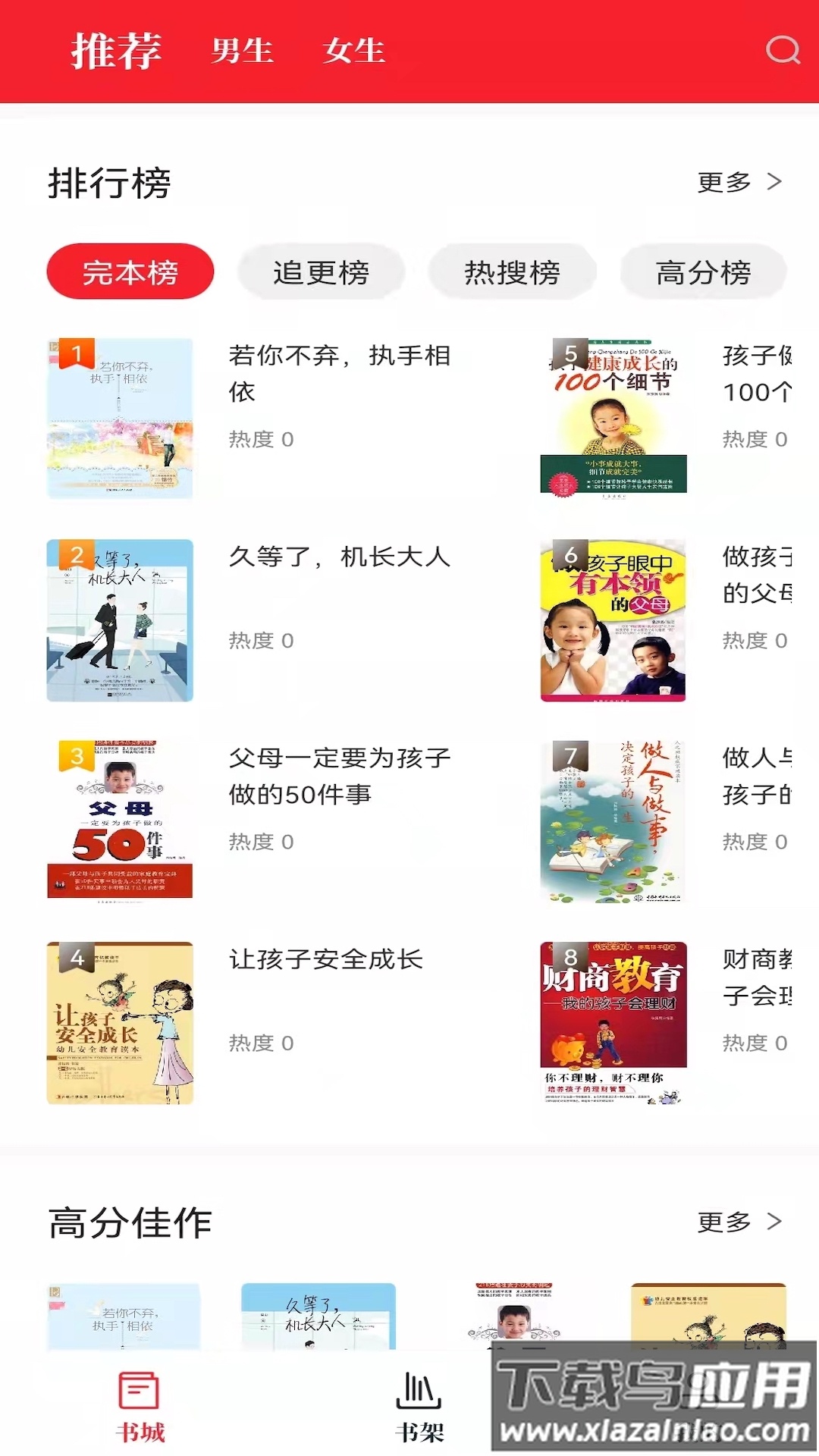Select the 推荐 top tab

(116, 51)
